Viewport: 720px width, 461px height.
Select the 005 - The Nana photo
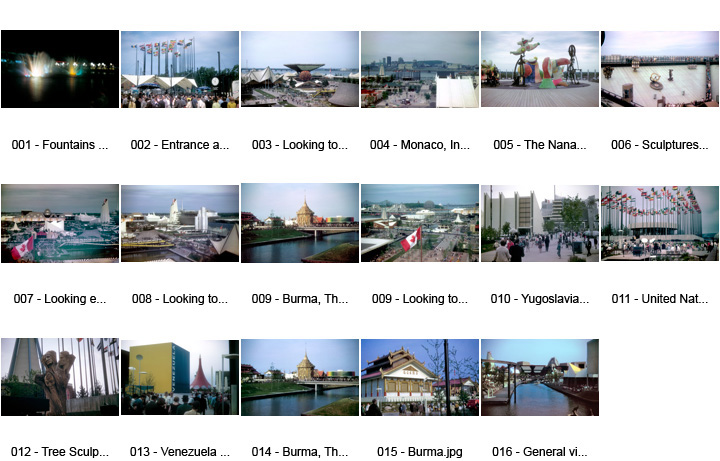540,69
